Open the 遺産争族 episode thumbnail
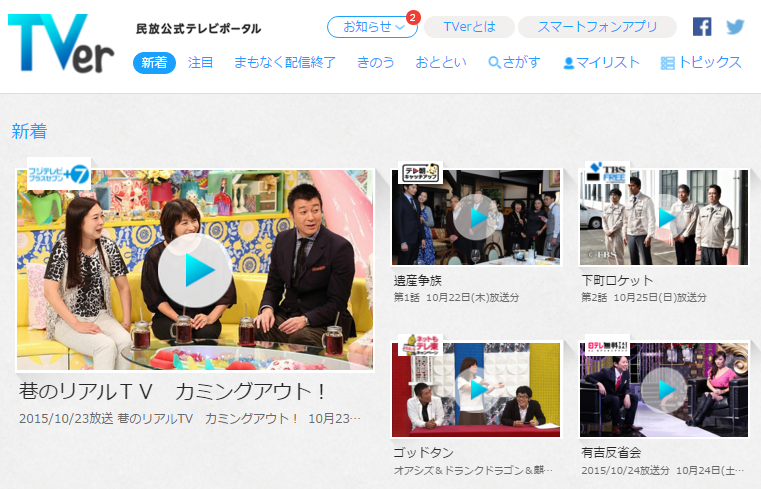The height and width of the screenshot is (489, 761). (x=476, y=217)
